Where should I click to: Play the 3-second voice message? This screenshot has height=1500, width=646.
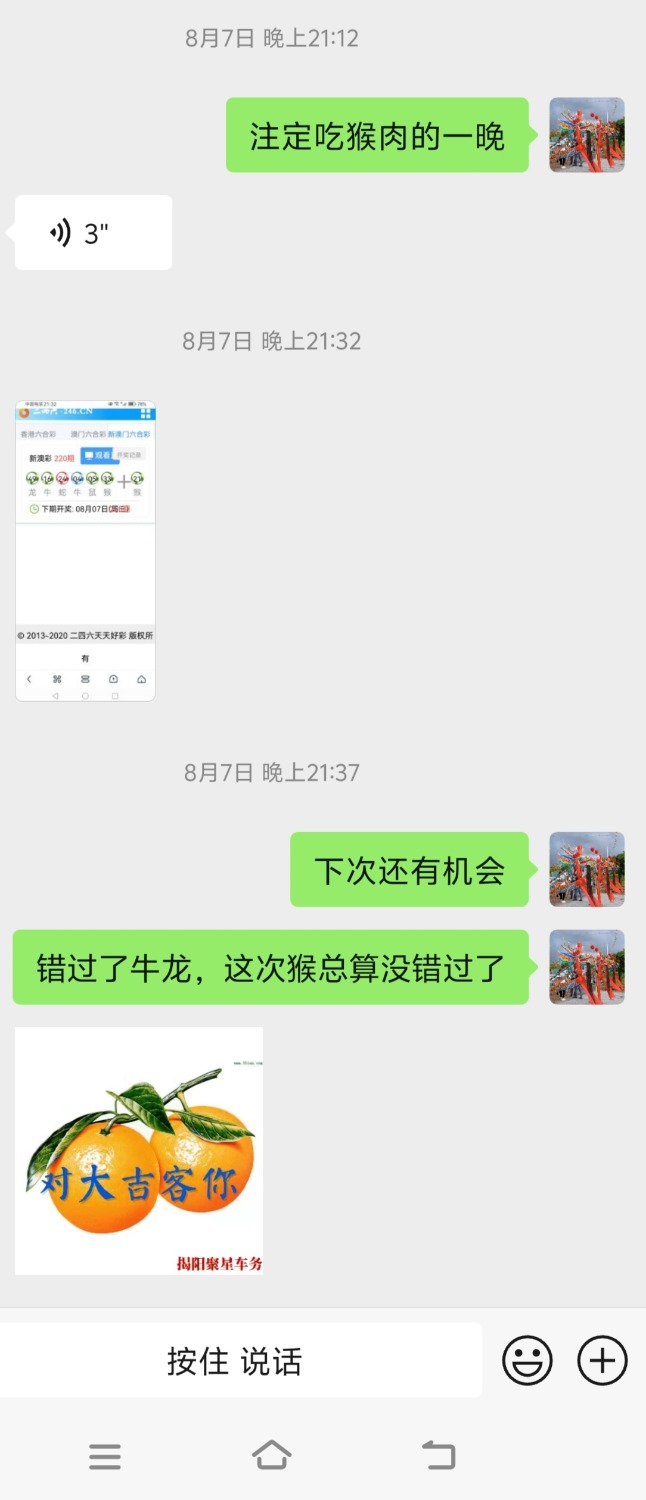(93, 233)
